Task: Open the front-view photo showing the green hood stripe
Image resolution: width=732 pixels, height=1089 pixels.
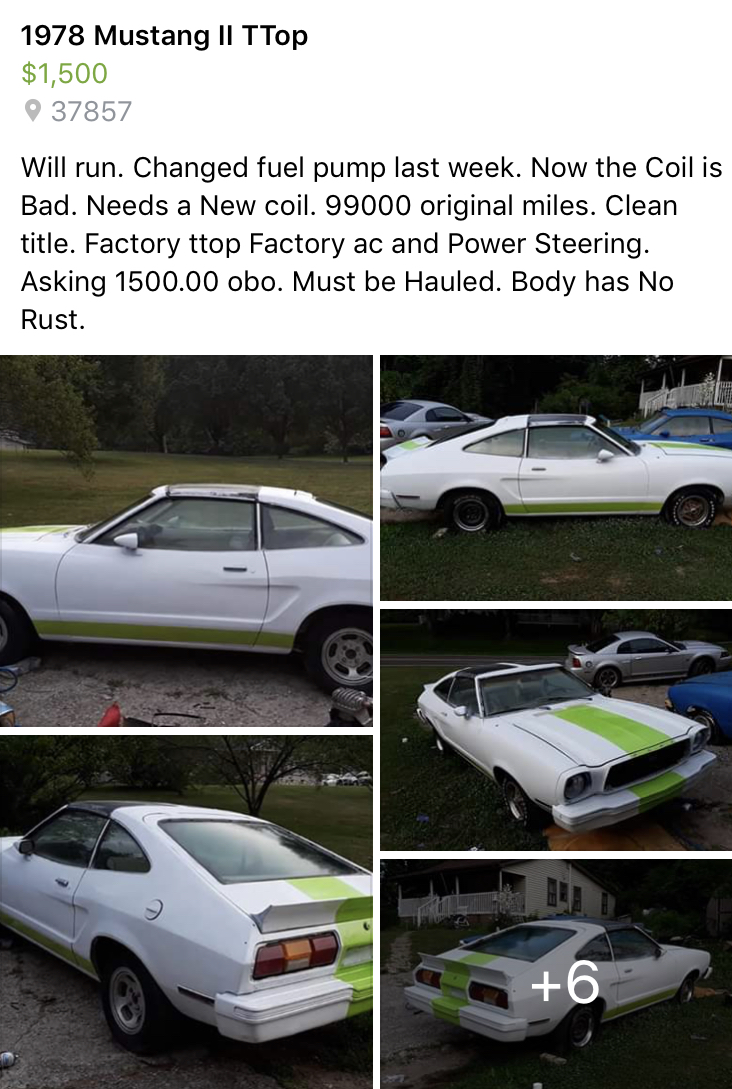Action: click(556, 730)
